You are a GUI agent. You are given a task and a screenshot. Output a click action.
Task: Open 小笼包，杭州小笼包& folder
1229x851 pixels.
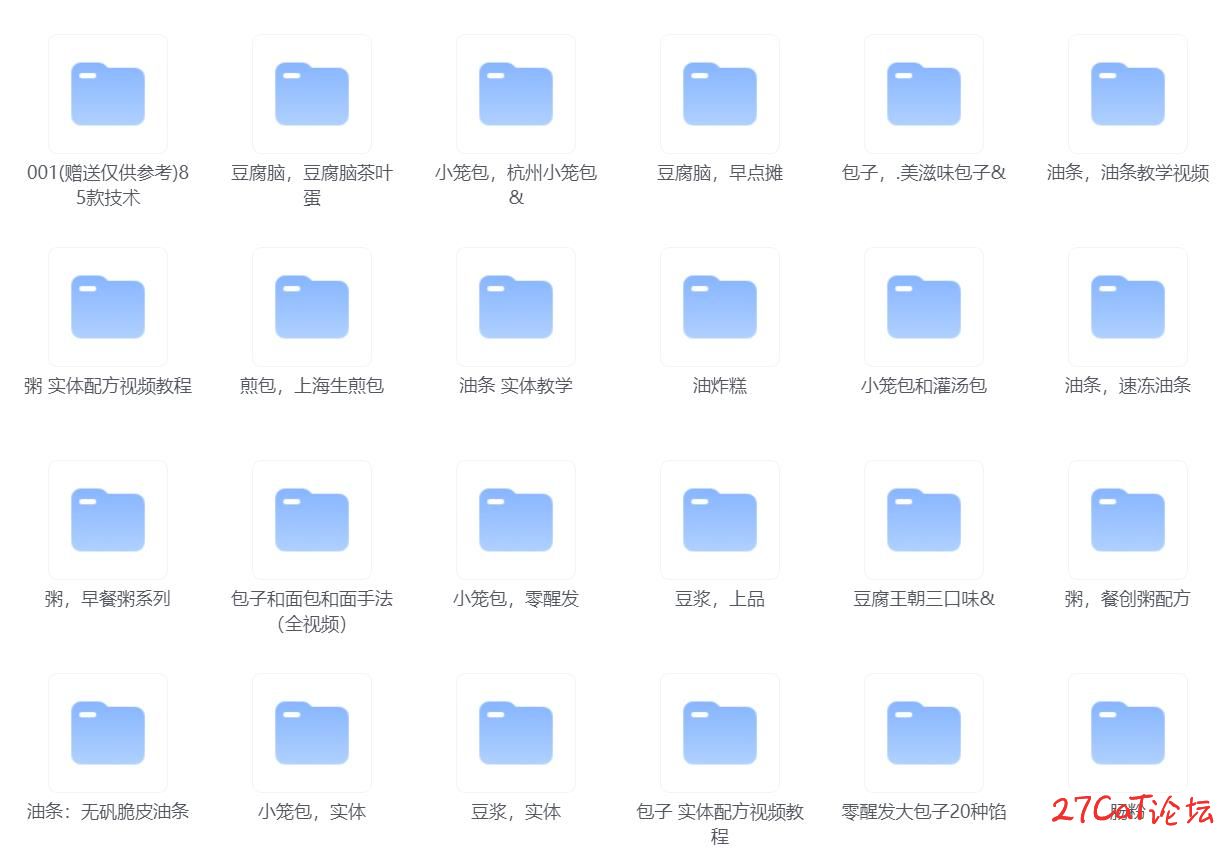[x=516, y=94]
